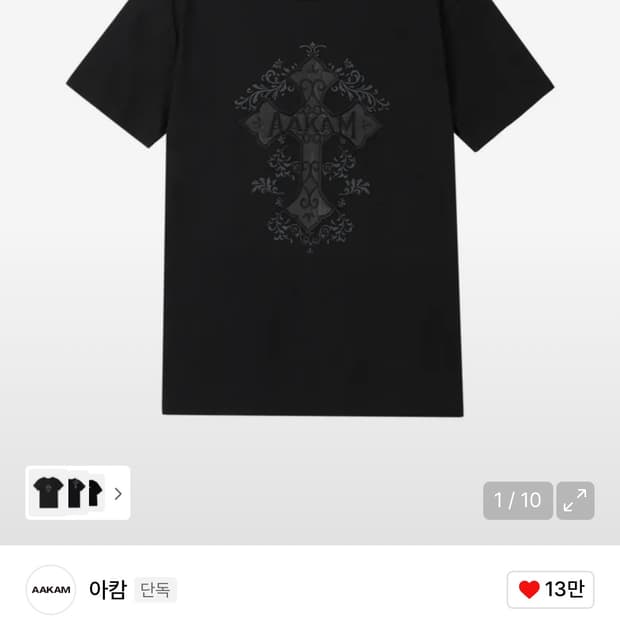Expand the product image to fullscreen
620x620 pixels.
(x=575, y=500)
